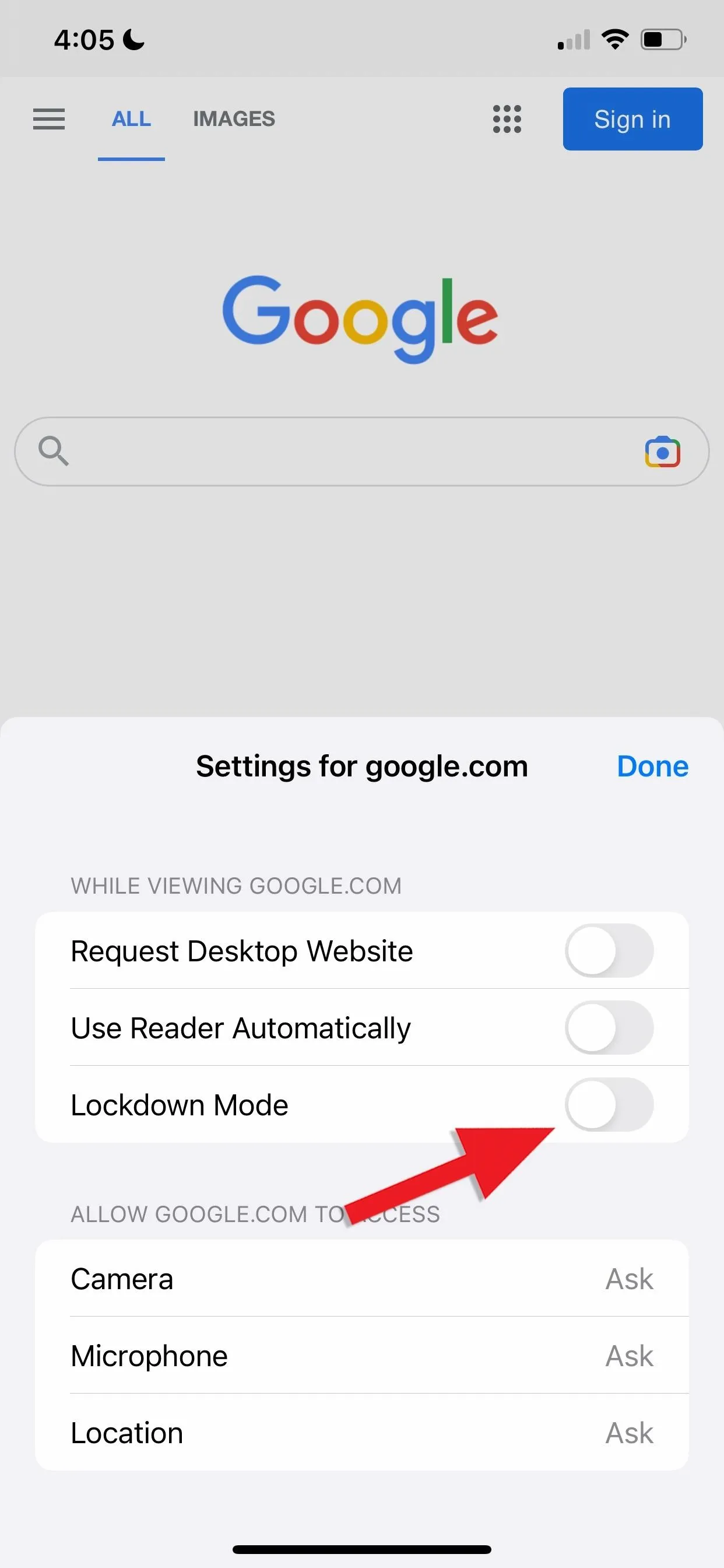Open Microphone access options
The width and height of the screenshot is (724, 1568).
(x=362, y=1356)
